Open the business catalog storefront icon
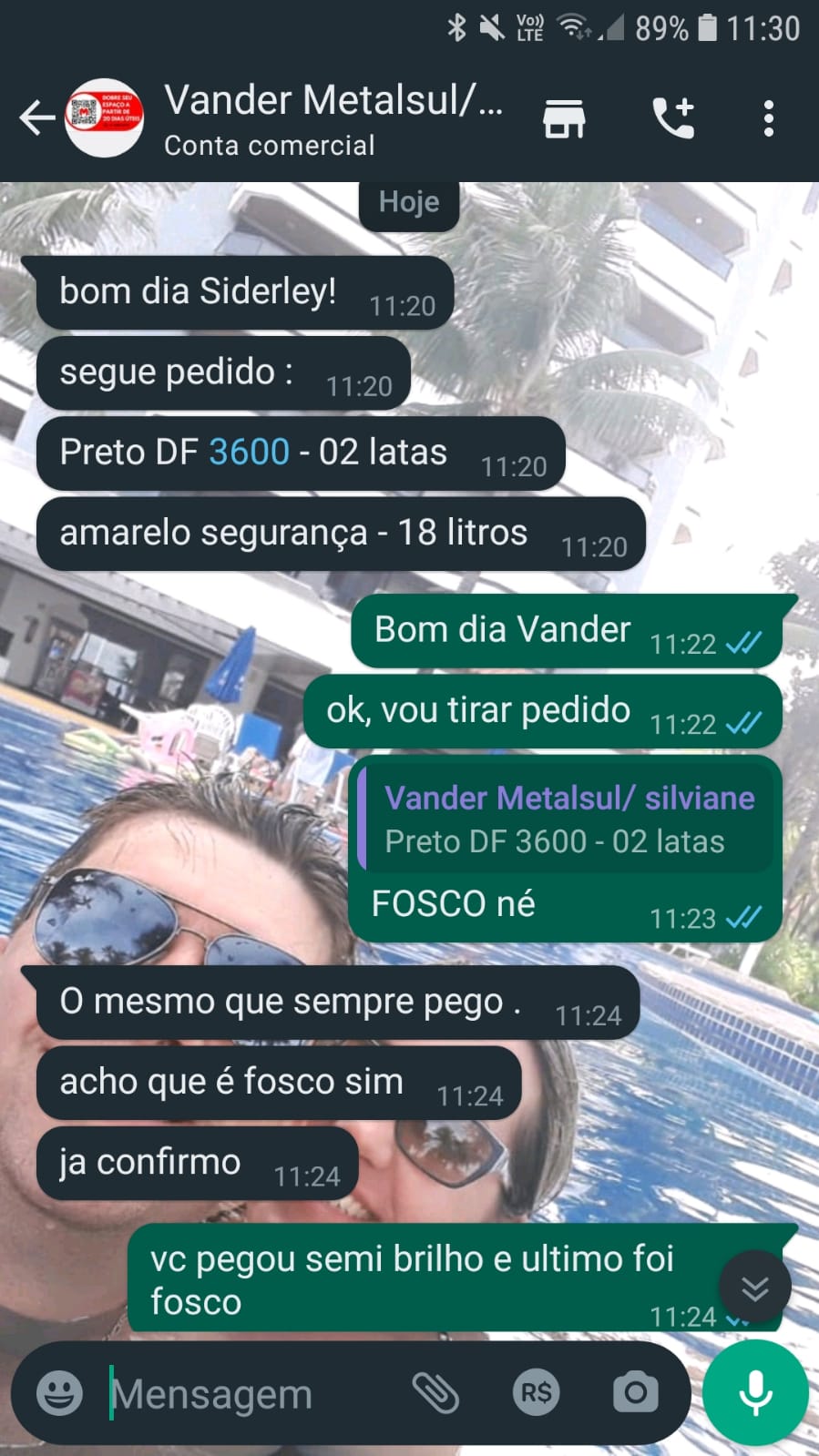The image size is (819, 1456). [x=564, y=118]
